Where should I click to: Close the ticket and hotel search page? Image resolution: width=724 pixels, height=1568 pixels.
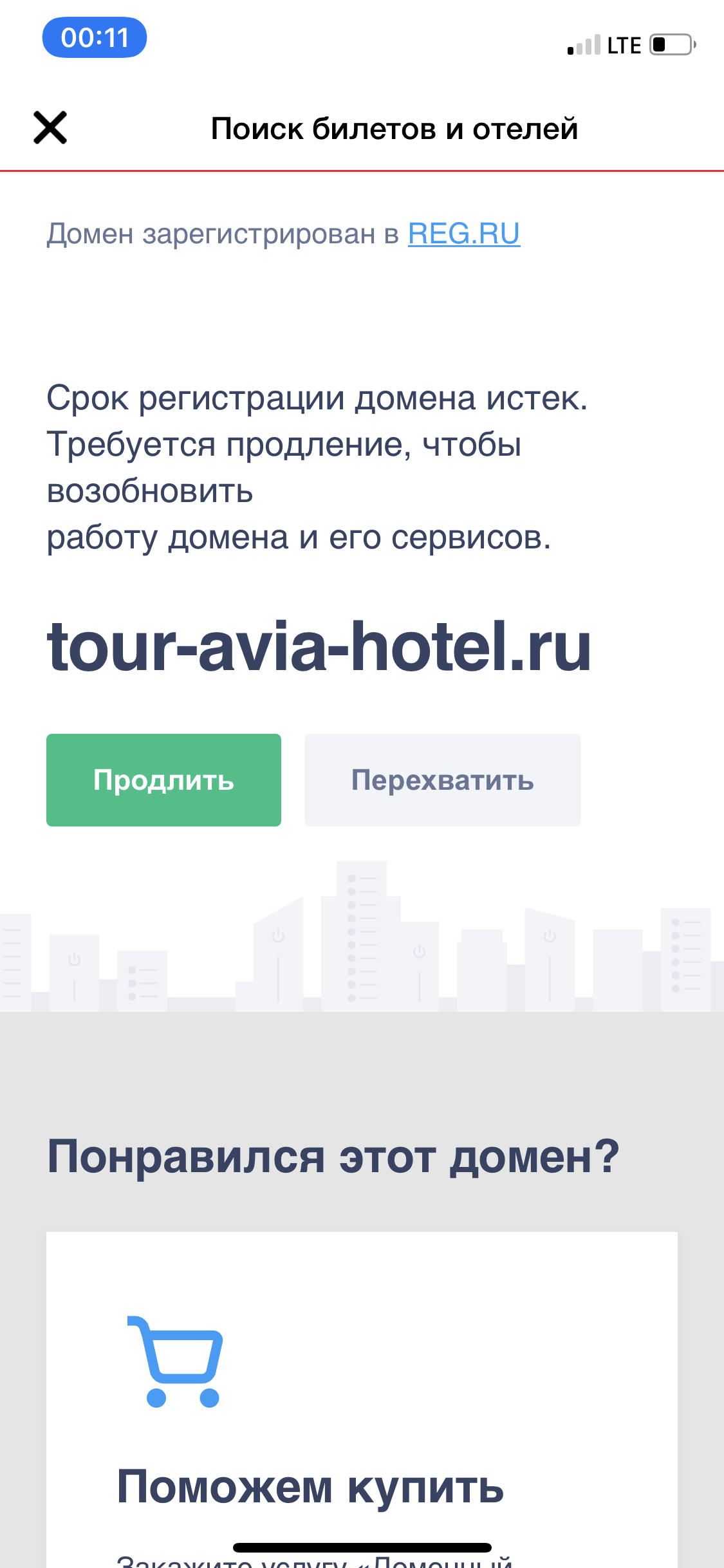click(x=50, y=128)
